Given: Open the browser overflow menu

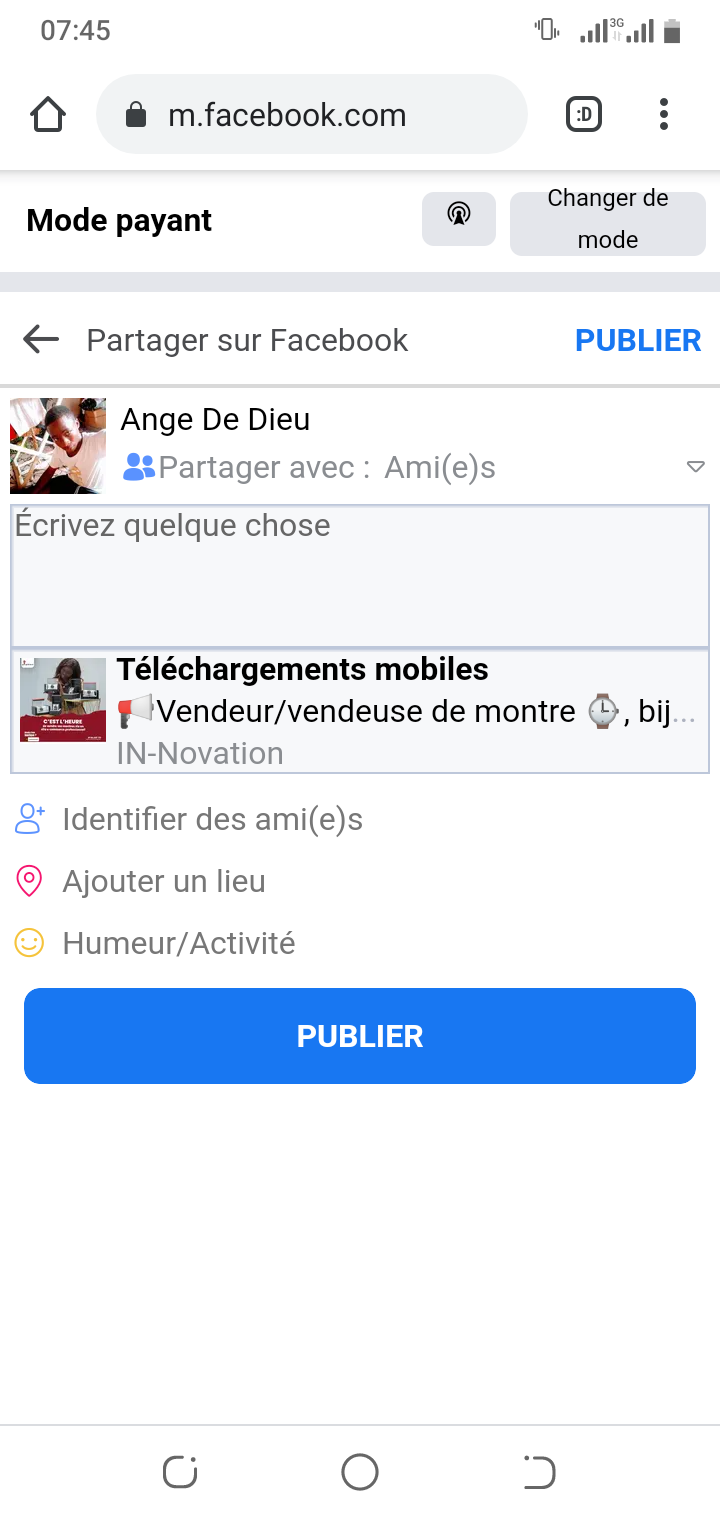Looking at the screenshot, I should 663,115.
